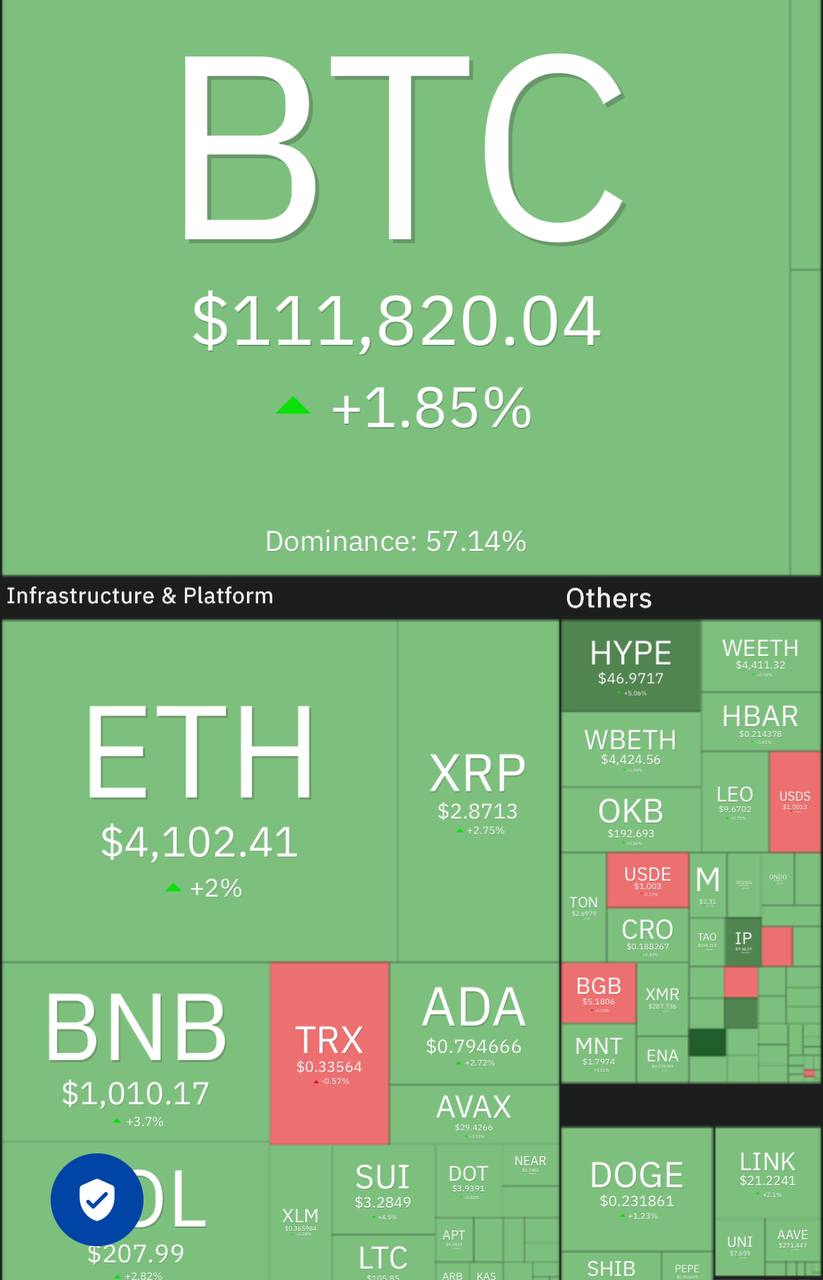The height and width of the screenshot is (1280, 823).
Task: Open the blue shield privacy button
Action: tap(97, 1199)
